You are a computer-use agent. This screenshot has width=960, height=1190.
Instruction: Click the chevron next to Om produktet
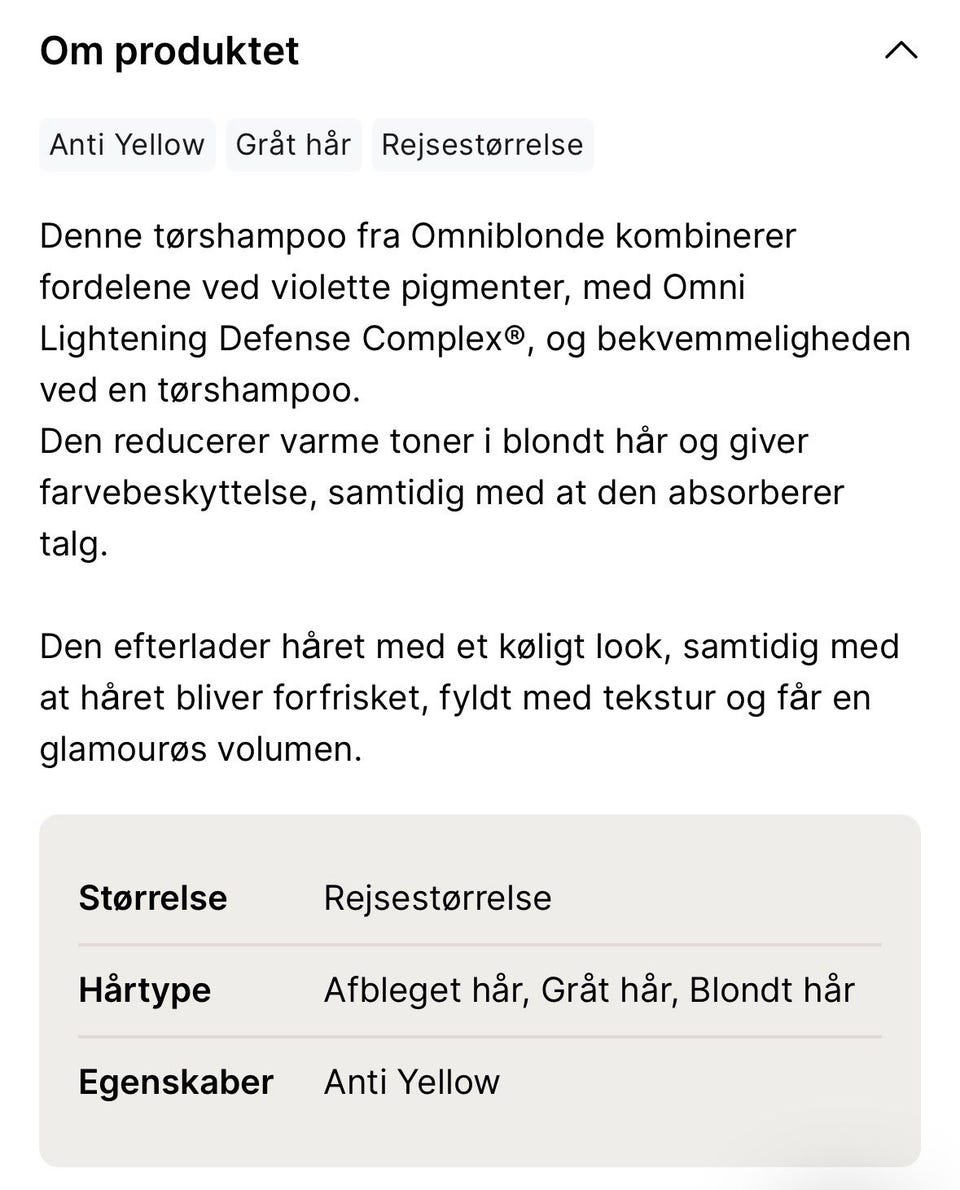[902, 50]
